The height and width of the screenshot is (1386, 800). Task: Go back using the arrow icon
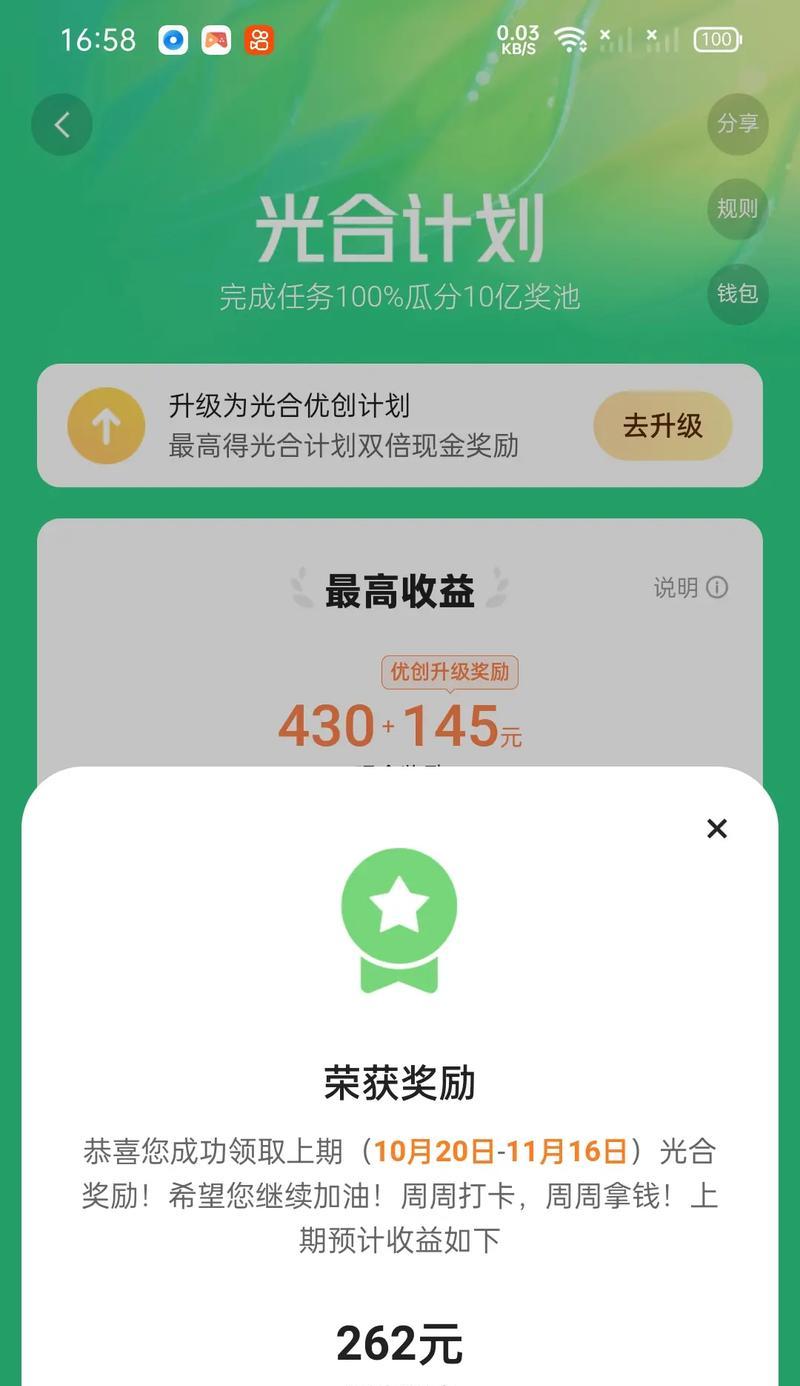pos(62,125)
